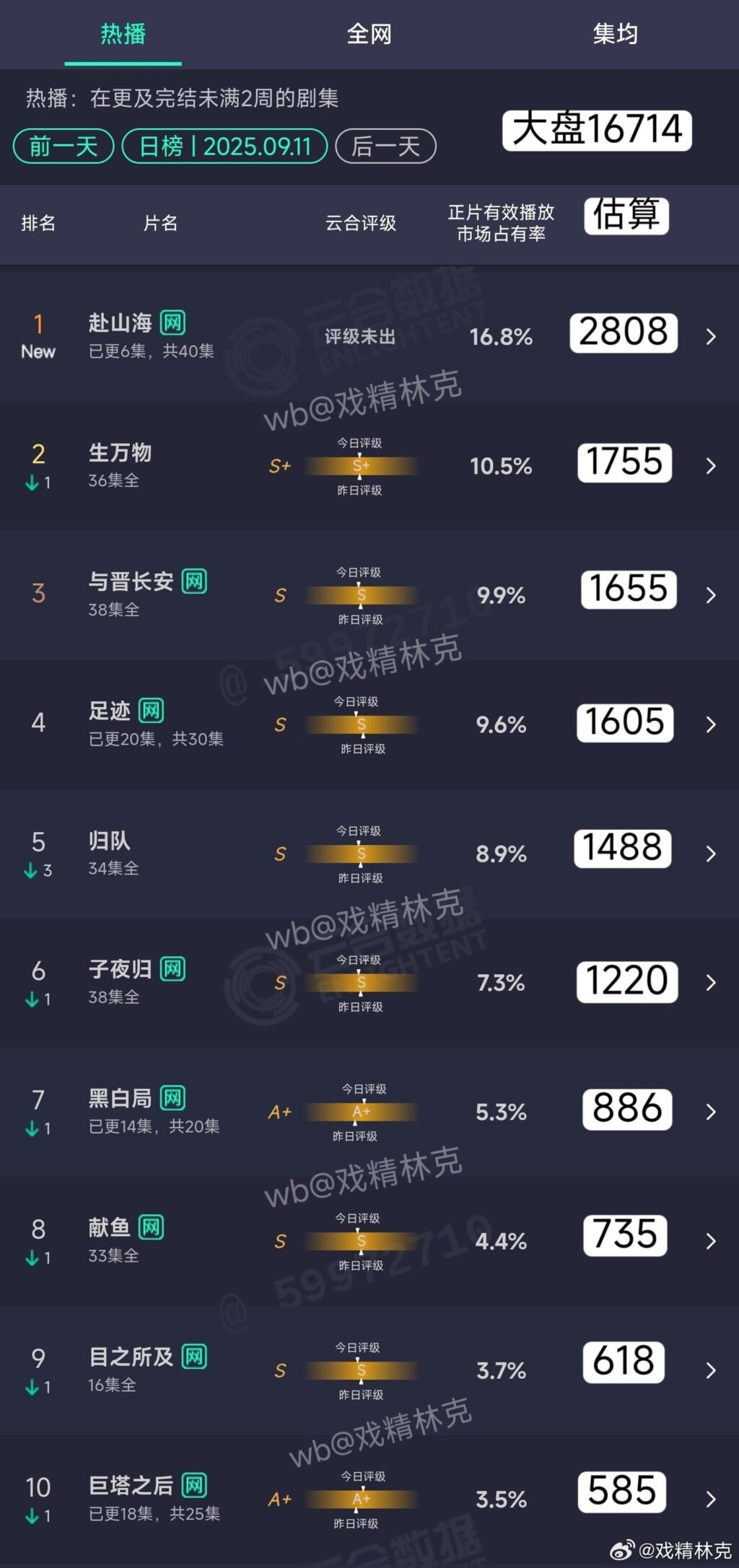Open the 巨塔之后 row
This screenshot has width=739, height=1568.
pos(710,1499)
